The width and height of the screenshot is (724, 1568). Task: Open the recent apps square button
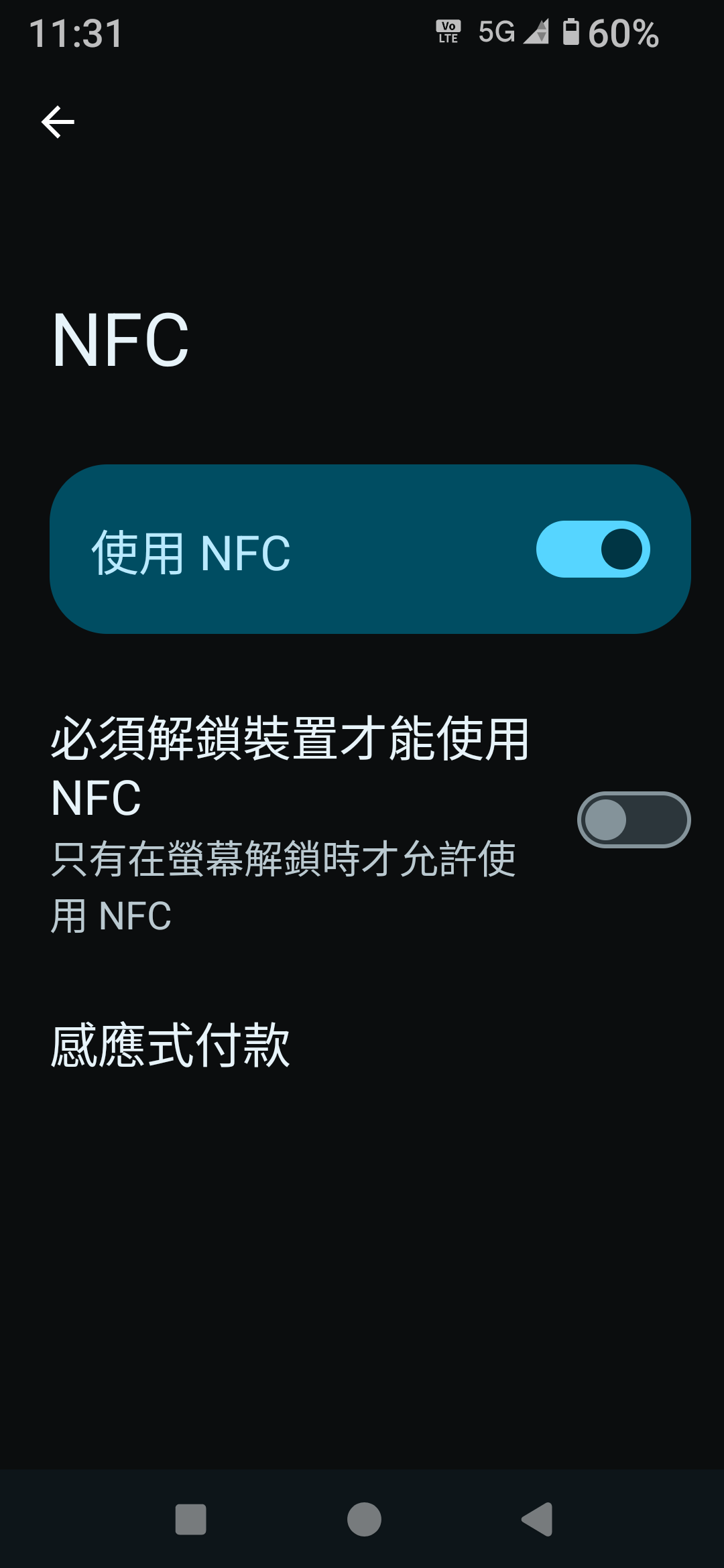coord(191,1519)
